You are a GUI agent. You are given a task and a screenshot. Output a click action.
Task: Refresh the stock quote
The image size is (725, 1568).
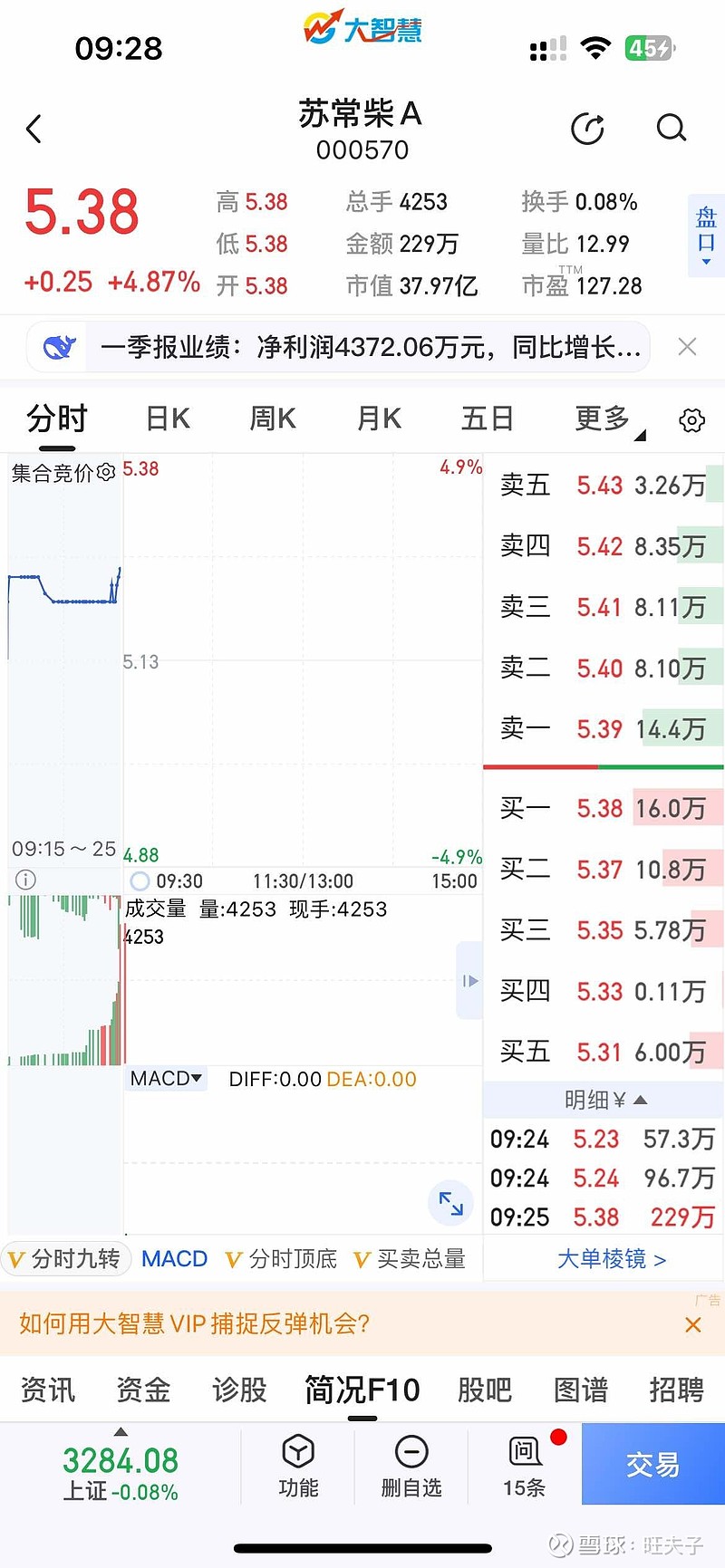point(588,129)
